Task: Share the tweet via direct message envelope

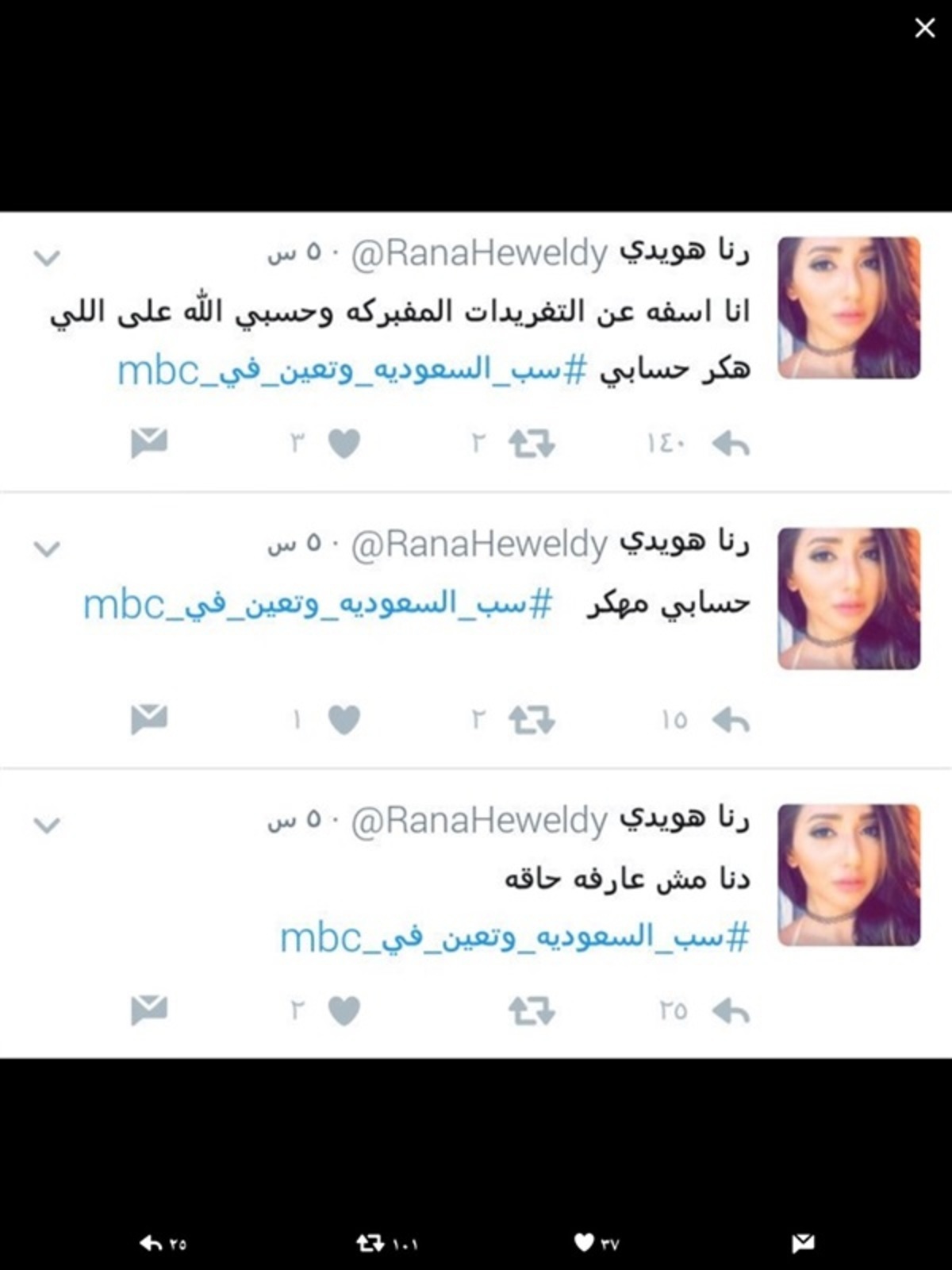Action: pos(803,1243)
